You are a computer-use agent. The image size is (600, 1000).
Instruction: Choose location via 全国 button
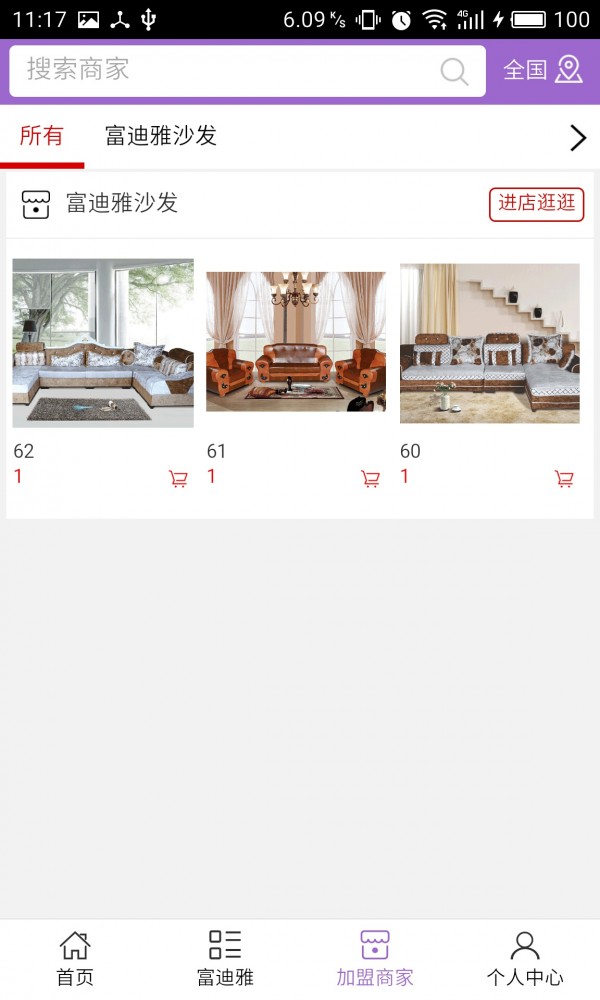click(x=542, y=70)
